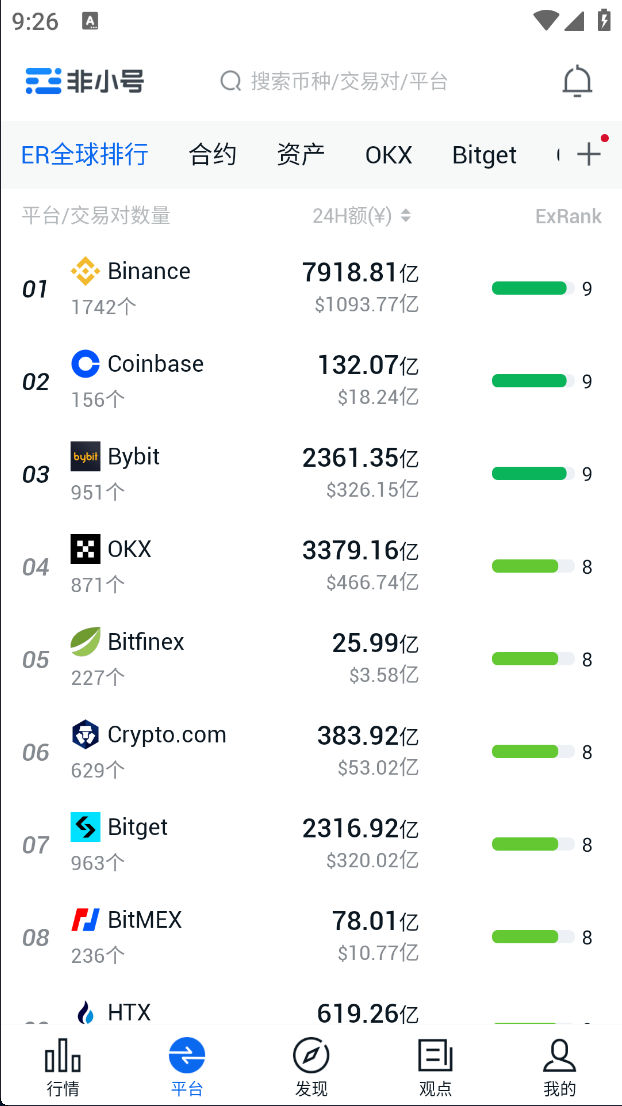Switch to the 合约 tab
The image size is (622, 1106).
coord(212,154)
